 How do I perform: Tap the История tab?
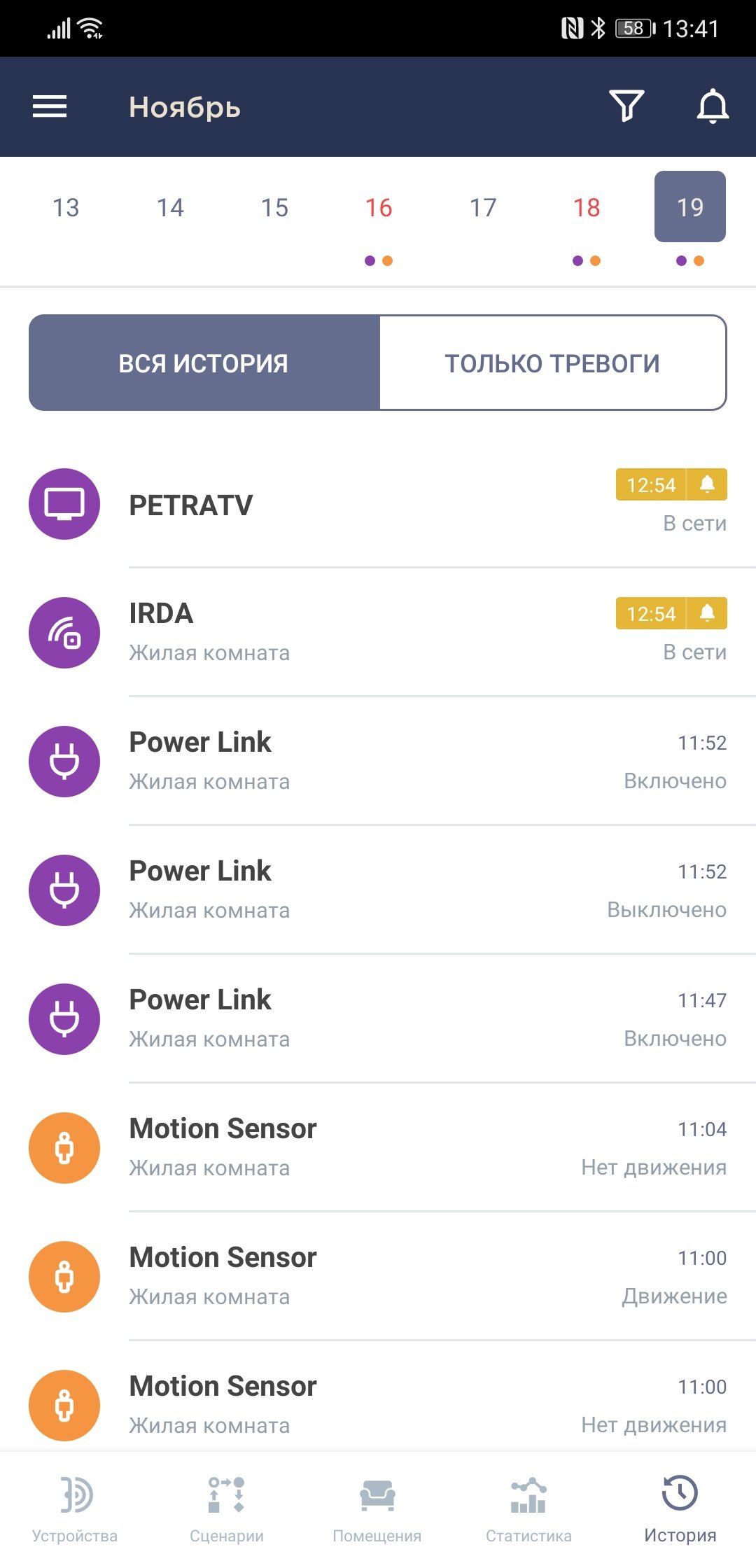click(680, 1509)
